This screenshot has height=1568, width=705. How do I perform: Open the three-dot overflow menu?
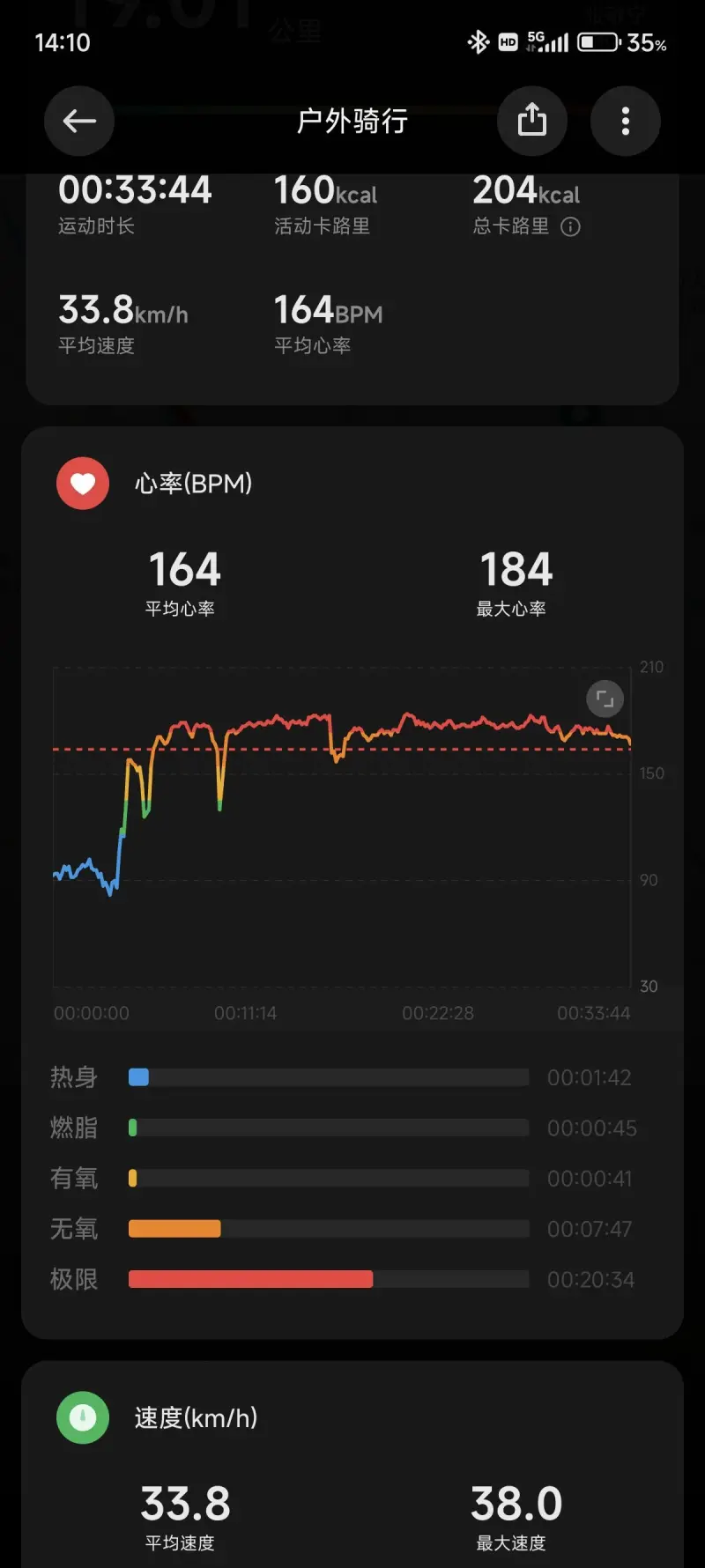626,121
